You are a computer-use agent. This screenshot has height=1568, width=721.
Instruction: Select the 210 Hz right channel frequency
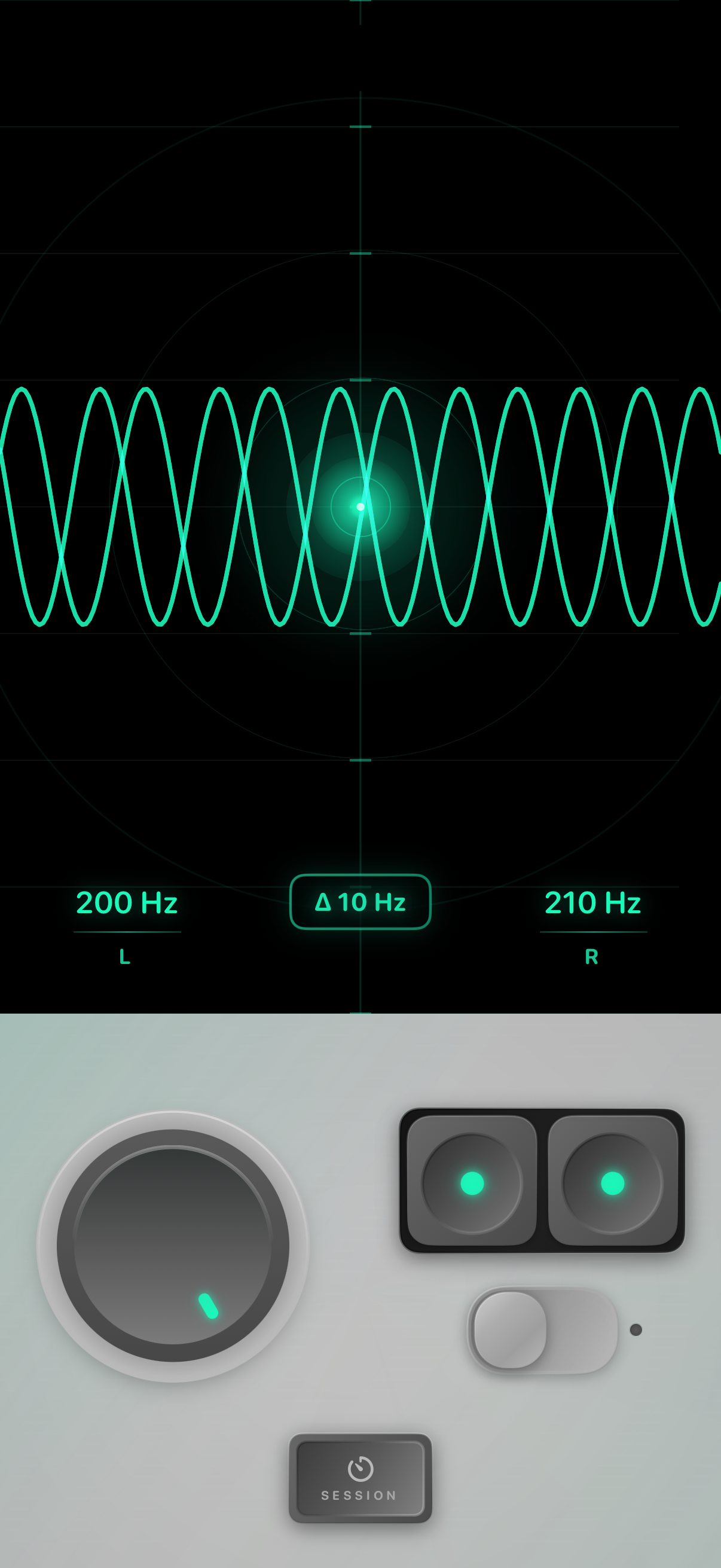pyautogui.click(x=592, y=902)
